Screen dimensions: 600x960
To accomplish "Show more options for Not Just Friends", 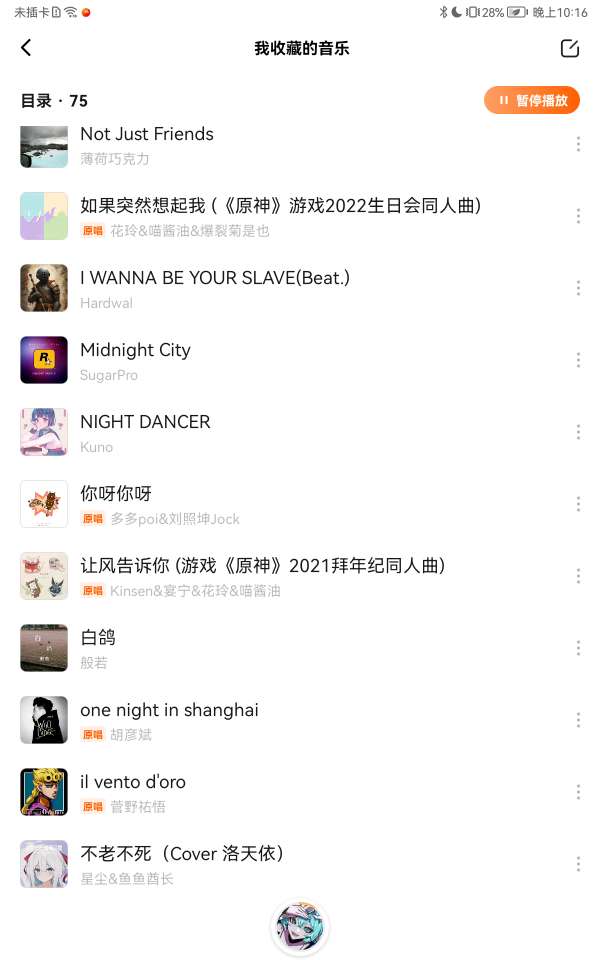I will (x=578, y=144).
